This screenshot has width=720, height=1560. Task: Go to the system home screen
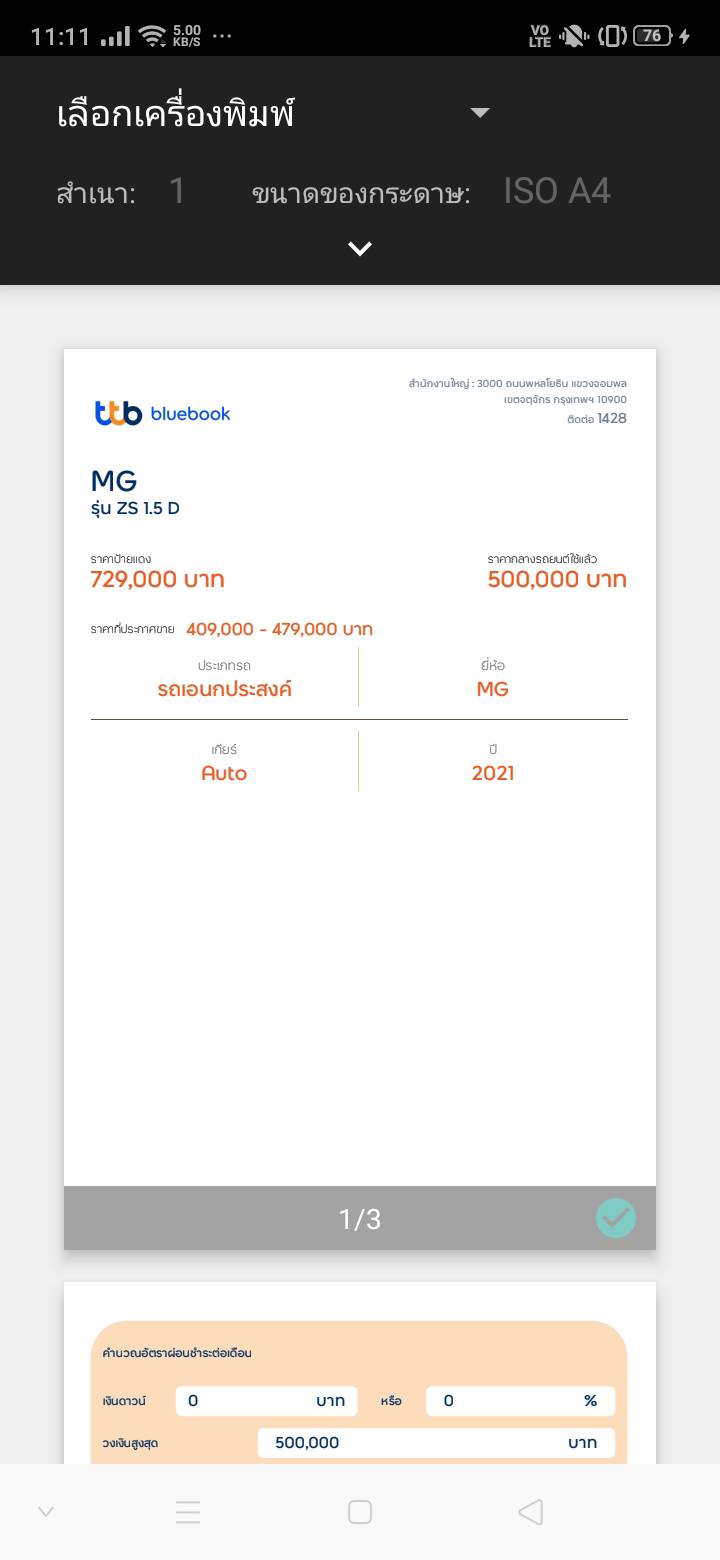click(360, 1512)
